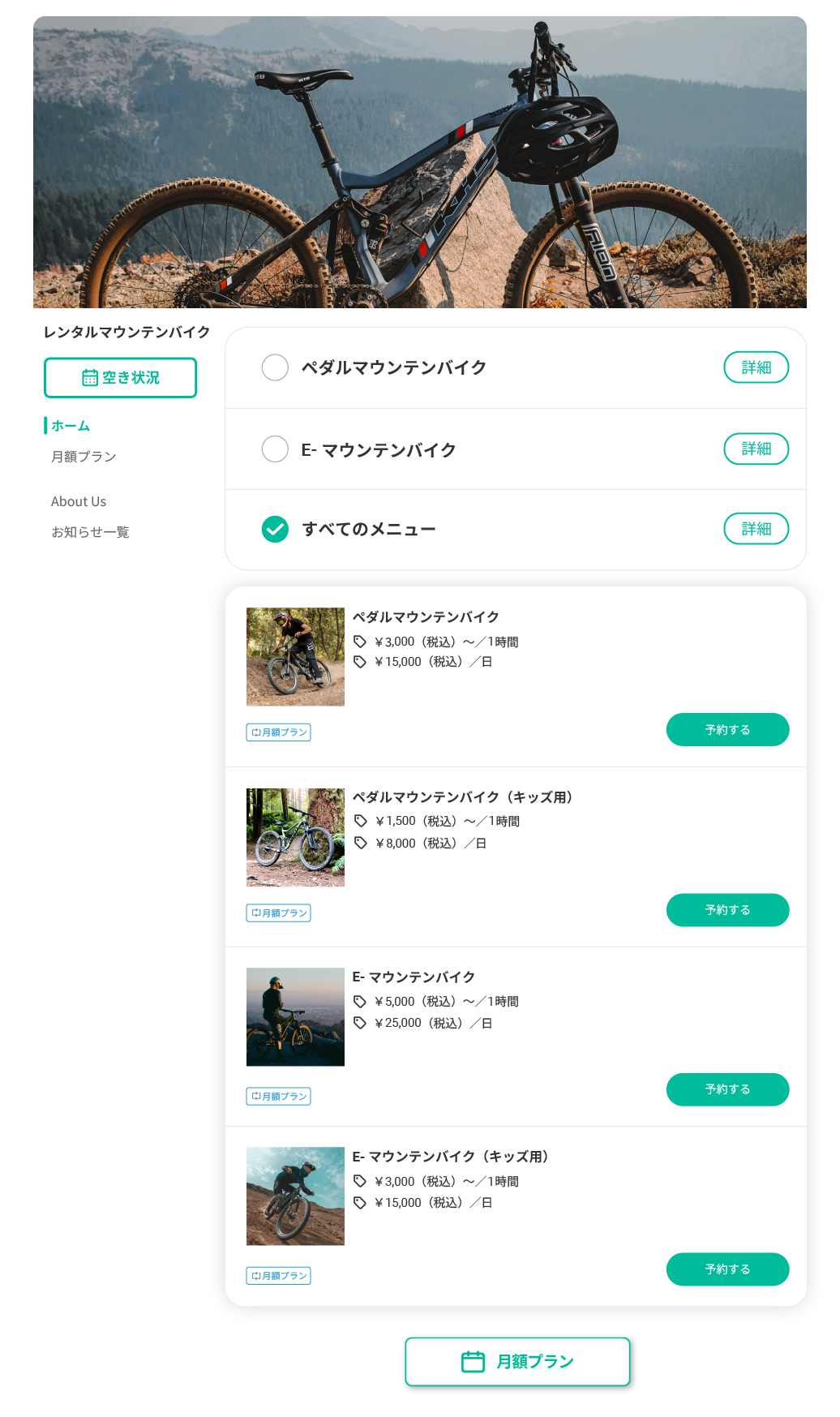This screenshot has width=840, height=1417.
Task: Open the E- マウンテンバイク sunset thumbnail
Action: (295, 1017)
